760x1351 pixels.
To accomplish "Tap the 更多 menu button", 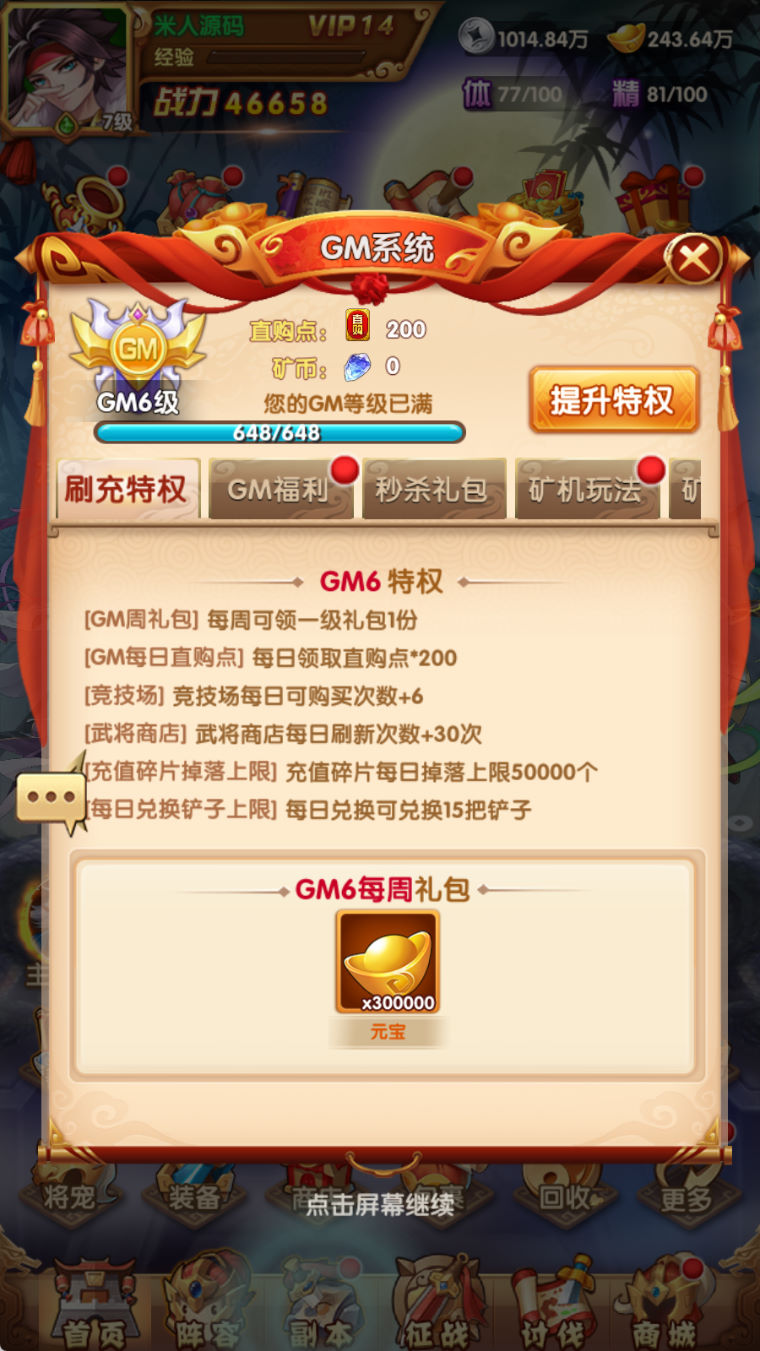I will tap(688, 1195).
